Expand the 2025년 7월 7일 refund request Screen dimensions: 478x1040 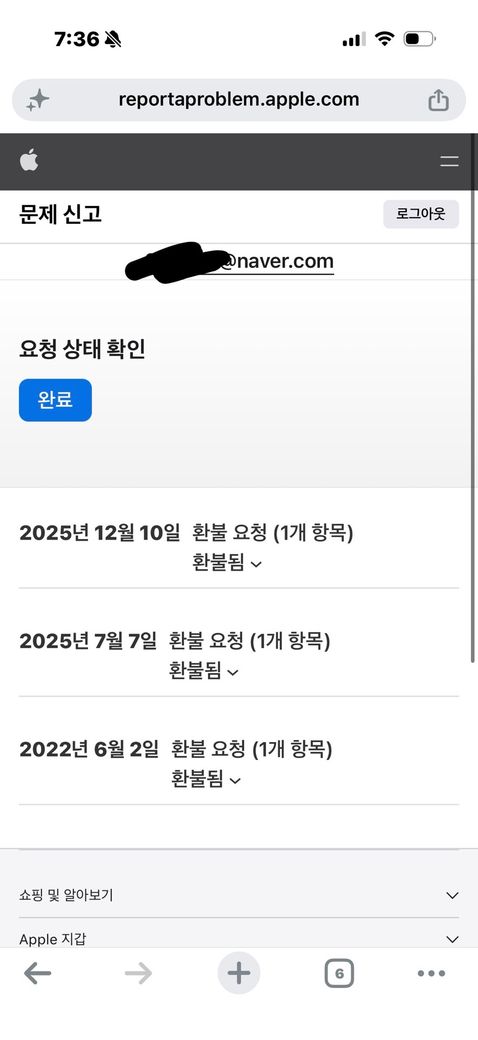click(x=204, y=672)
